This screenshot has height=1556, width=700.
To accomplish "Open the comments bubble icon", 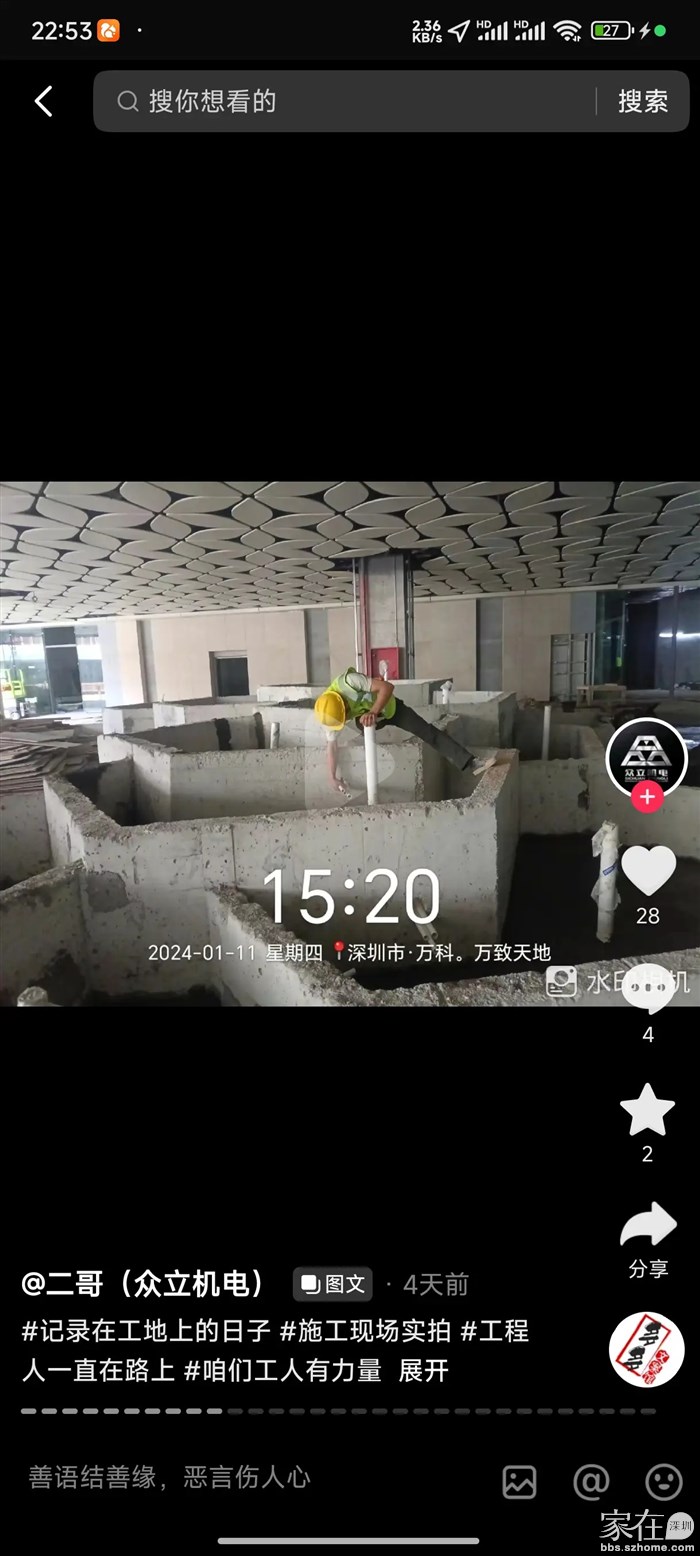I will tap(648, 992).
